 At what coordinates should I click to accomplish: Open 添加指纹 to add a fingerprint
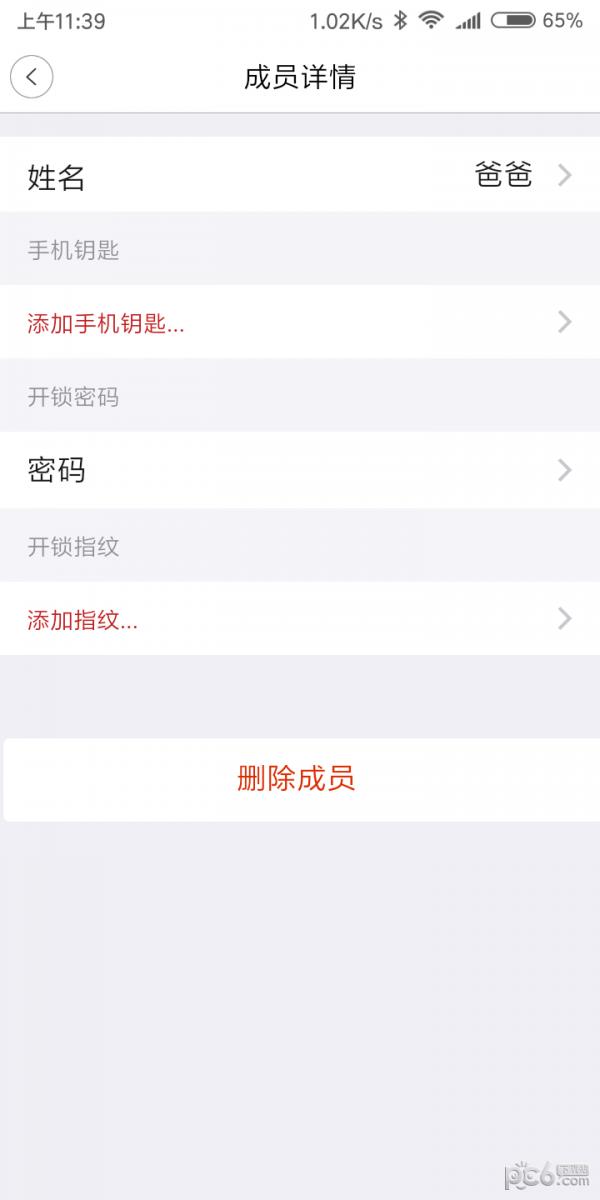coord(300,619)
